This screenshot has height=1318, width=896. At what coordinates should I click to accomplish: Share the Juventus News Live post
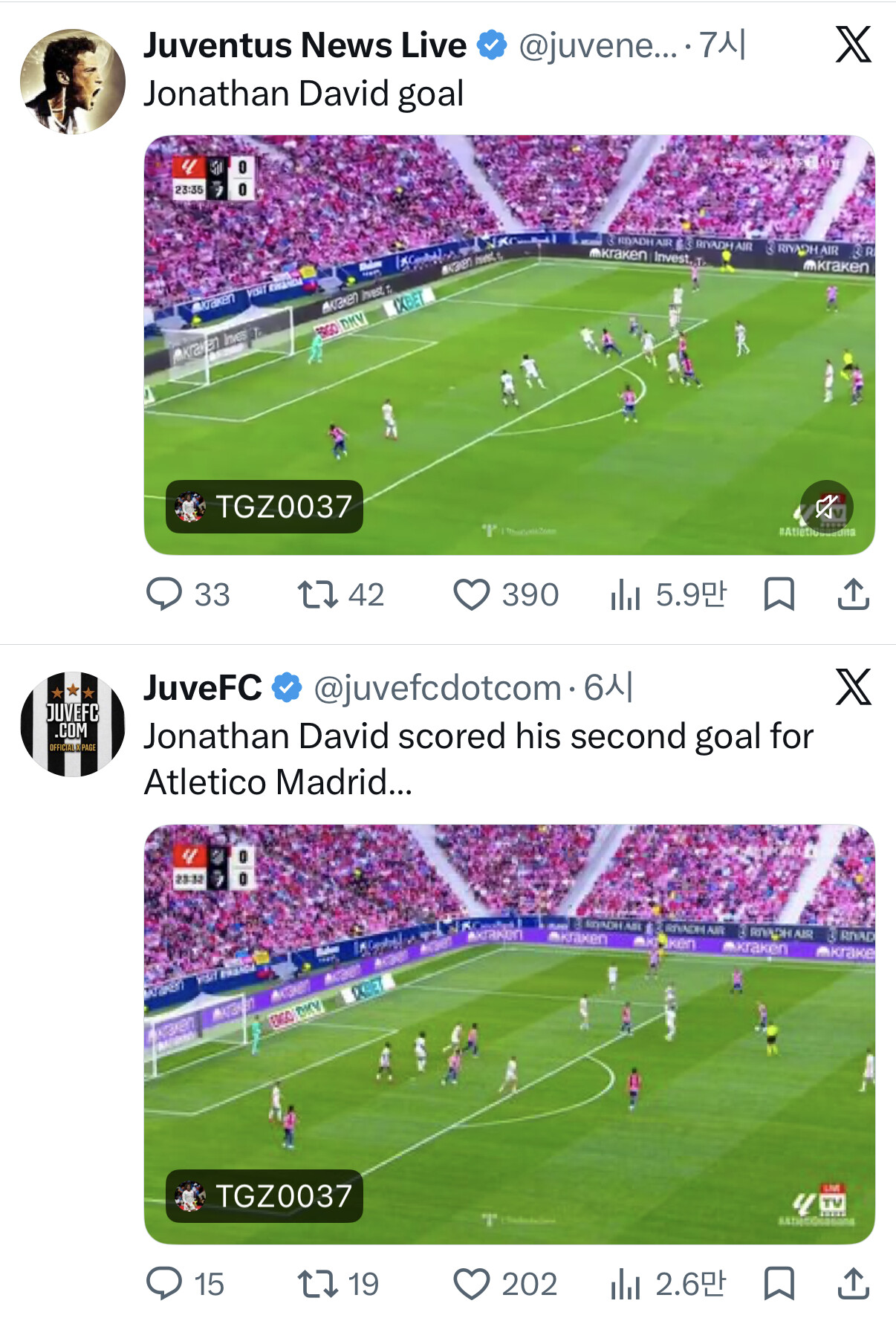pos(854,594)
